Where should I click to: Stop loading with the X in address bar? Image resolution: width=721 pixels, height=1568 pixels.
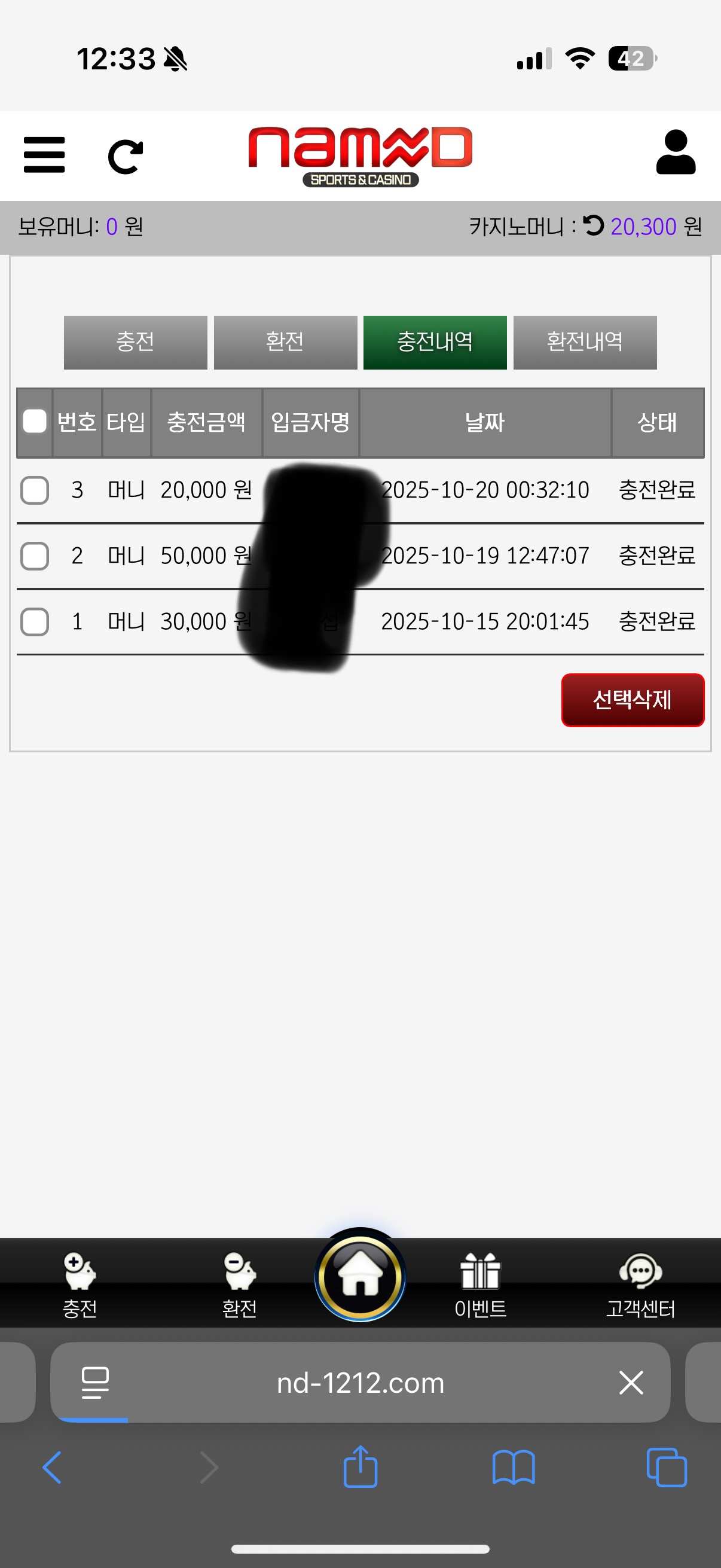point(631,1383)
